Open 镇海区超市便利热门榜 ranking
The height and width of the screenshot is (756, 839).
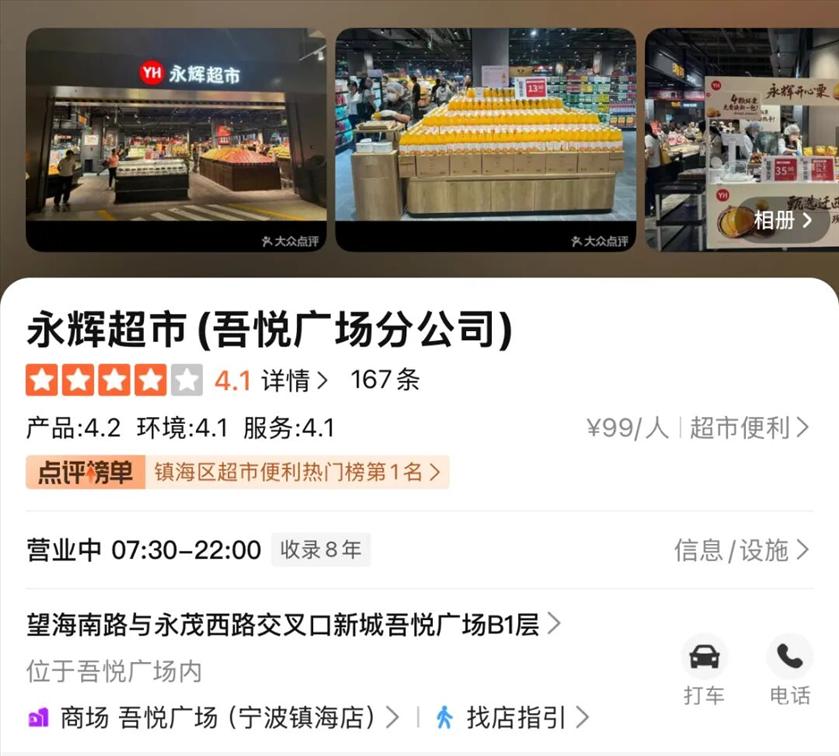click(296, 472)
